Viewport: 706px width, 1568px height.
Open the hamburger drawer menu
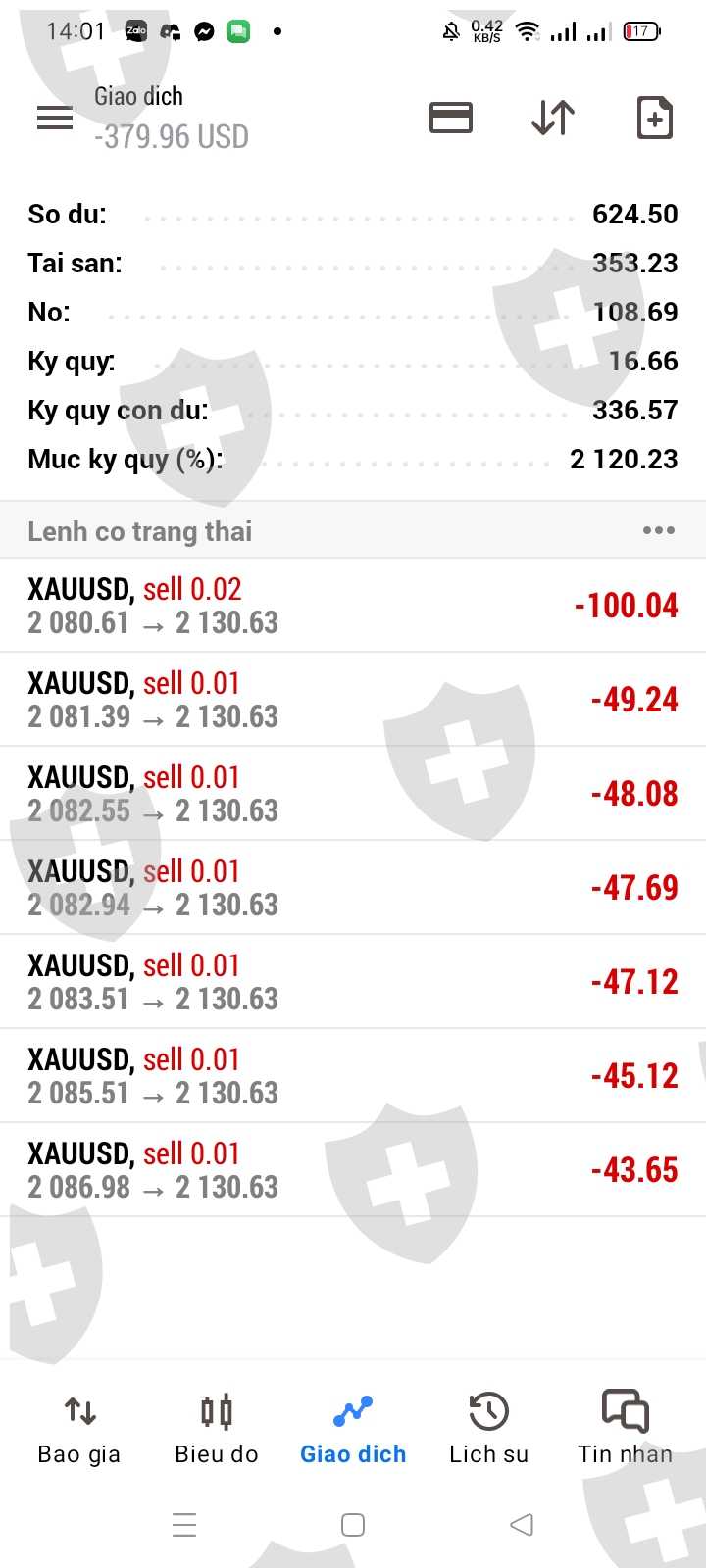[x=55, y=118]
